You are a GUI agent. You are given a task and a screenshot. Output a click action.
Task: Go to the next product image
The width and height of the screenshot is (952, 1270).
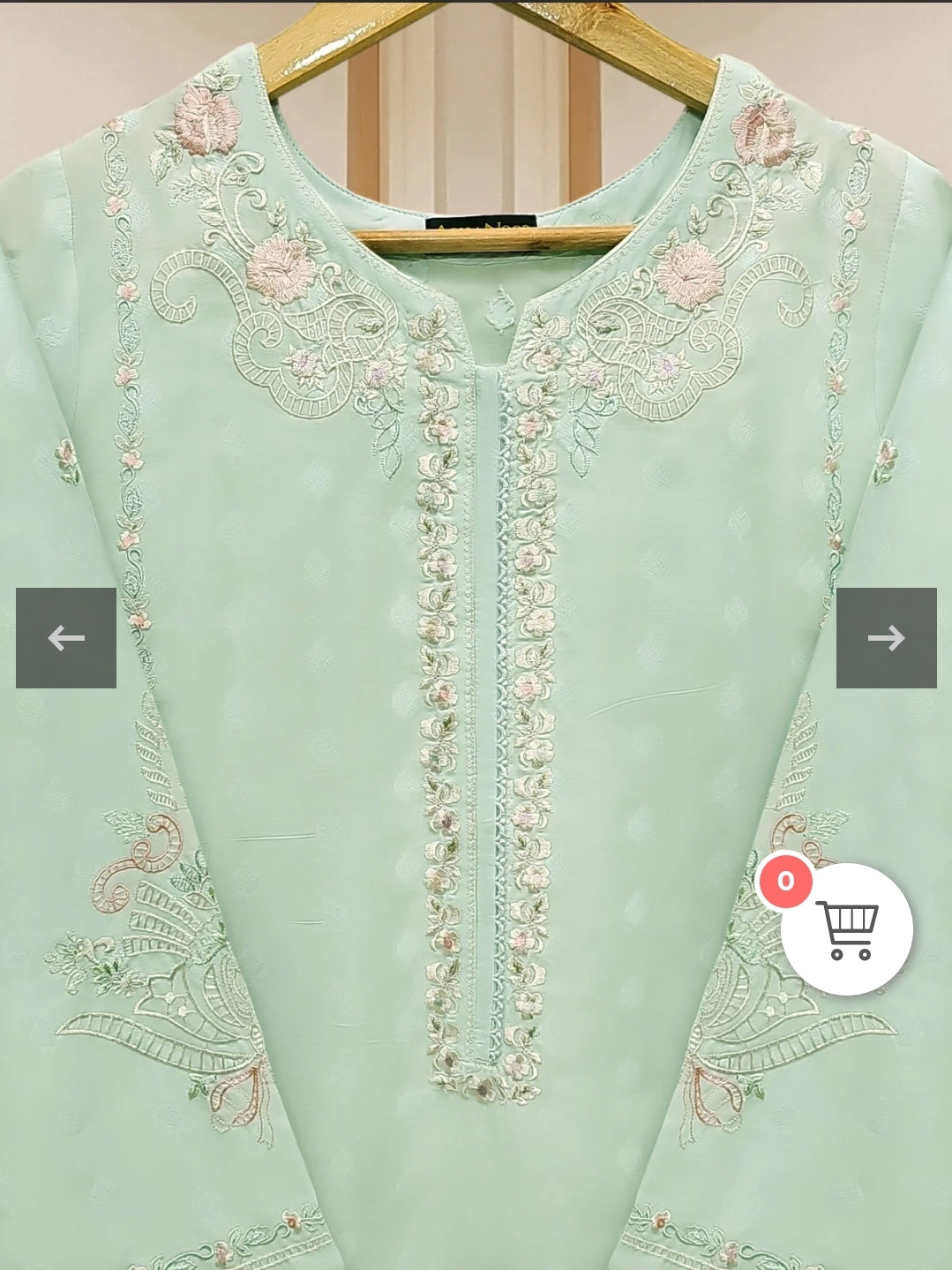886,637
